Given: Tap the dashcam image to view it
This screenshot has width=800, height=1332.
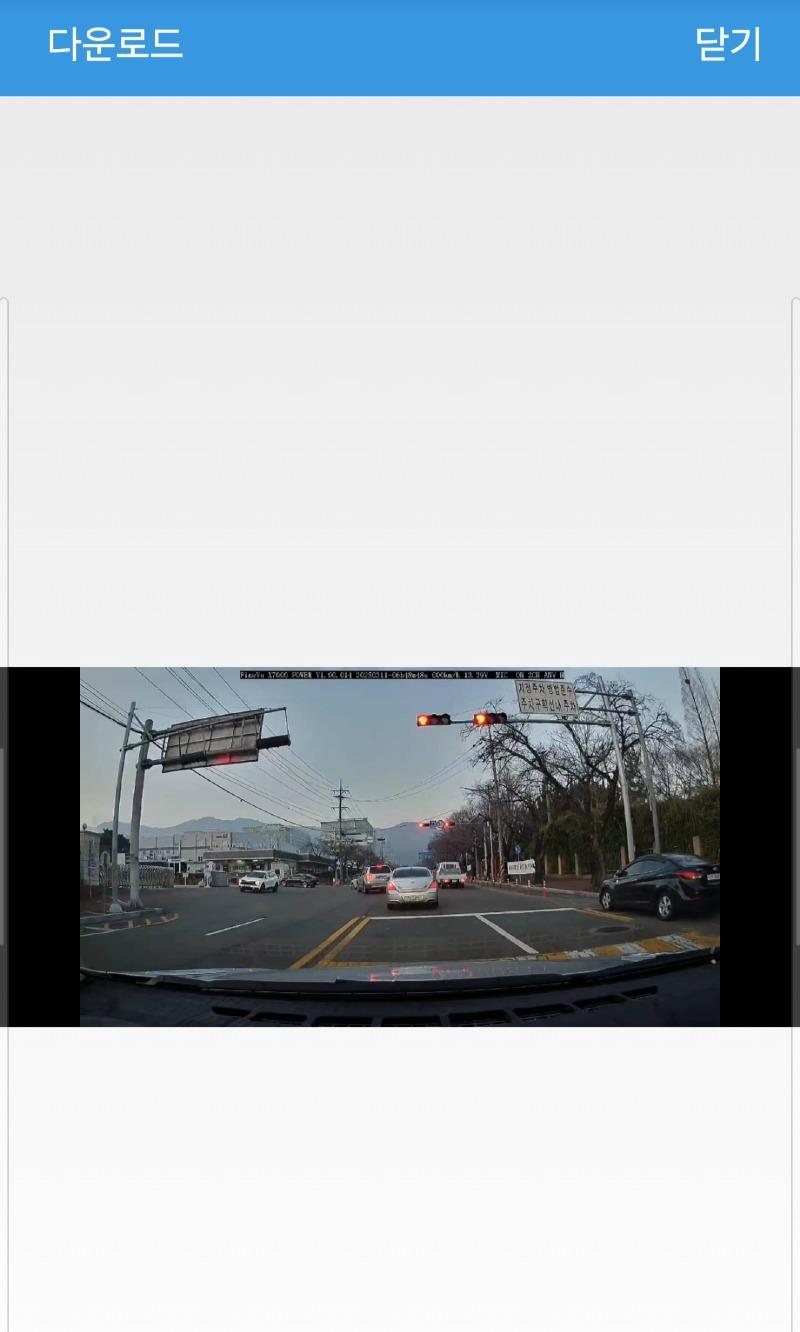Looking at the screenshot, I should tap(400, 846).
